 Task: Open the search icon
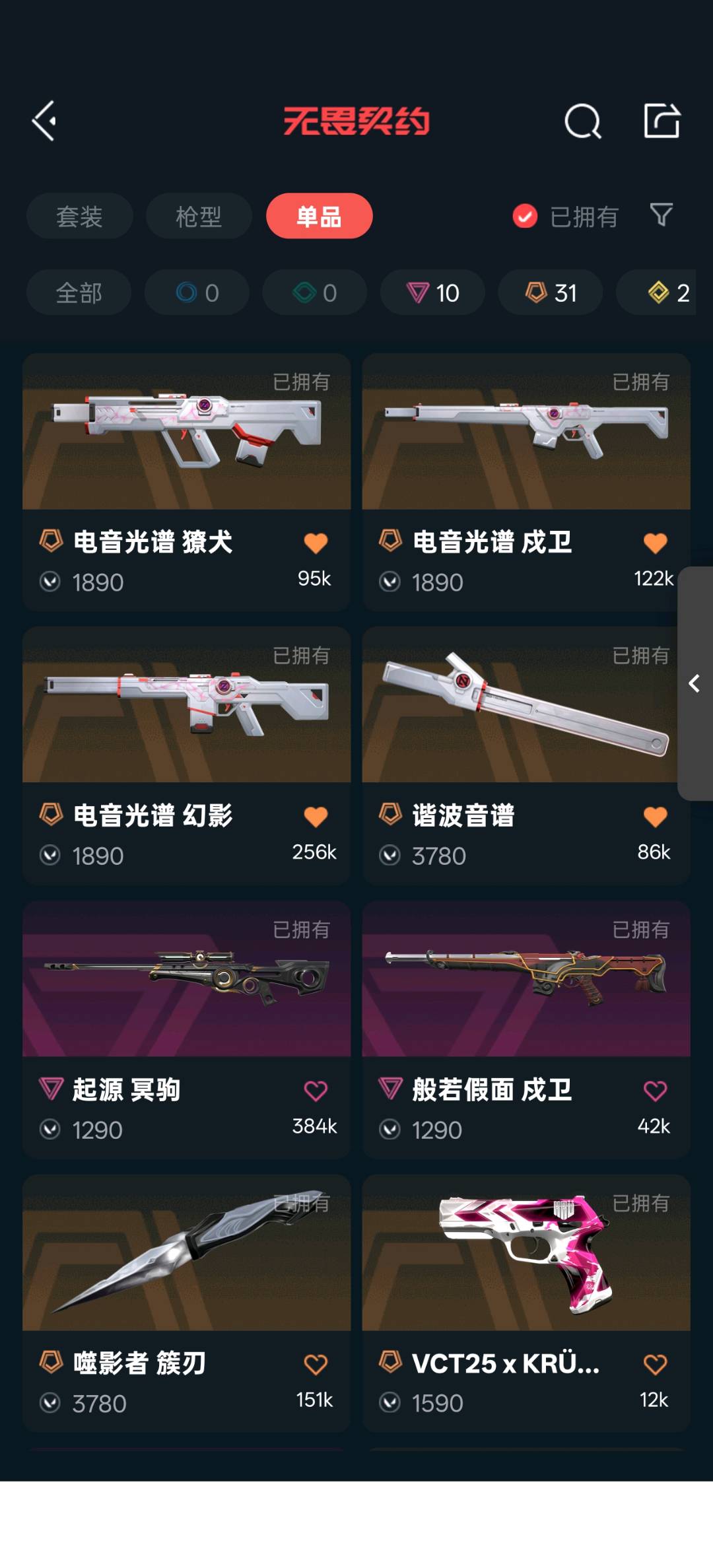(x=582, y=121)
